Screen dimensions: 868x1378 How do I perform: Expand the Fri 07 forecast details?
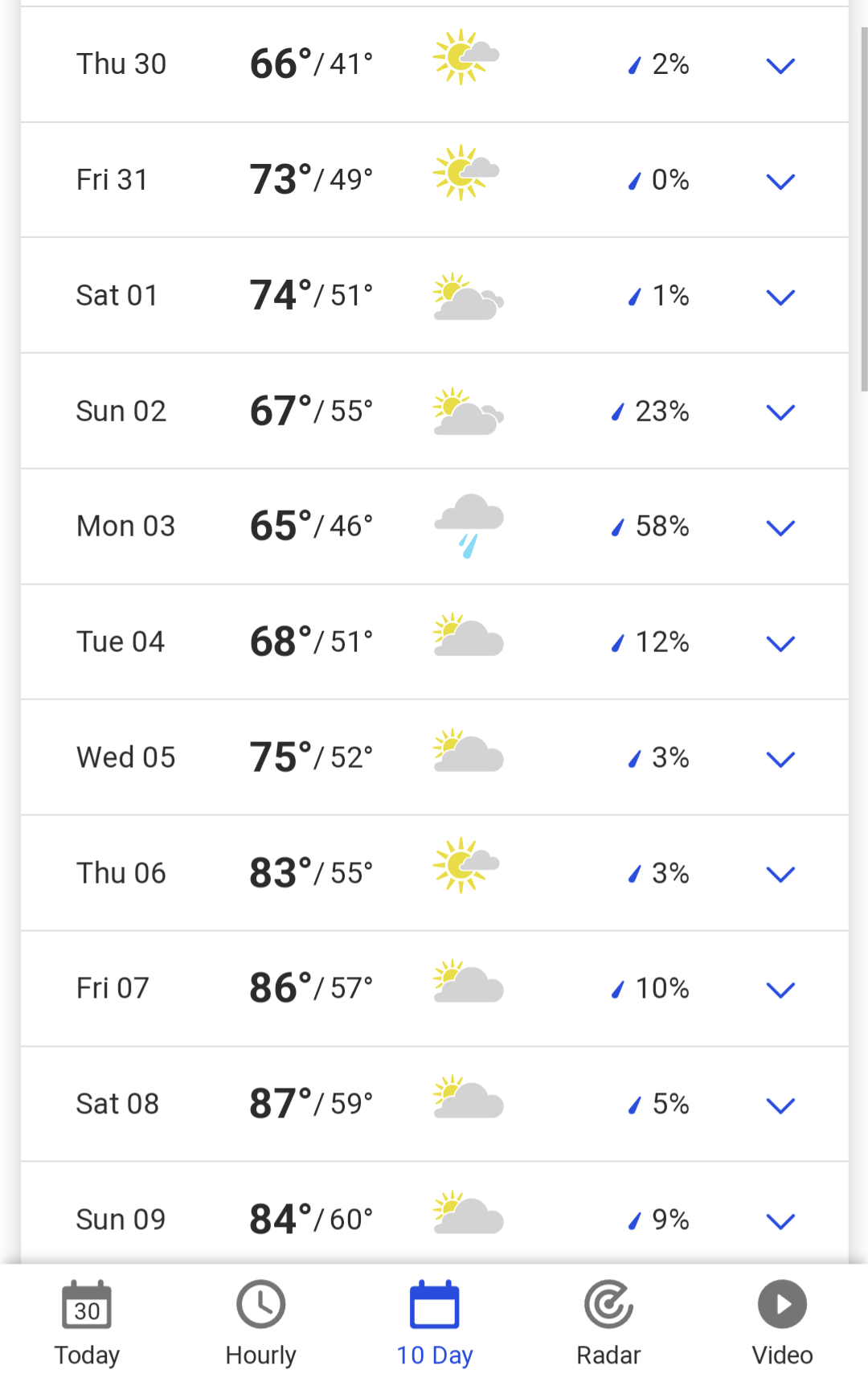click(780, 989)
